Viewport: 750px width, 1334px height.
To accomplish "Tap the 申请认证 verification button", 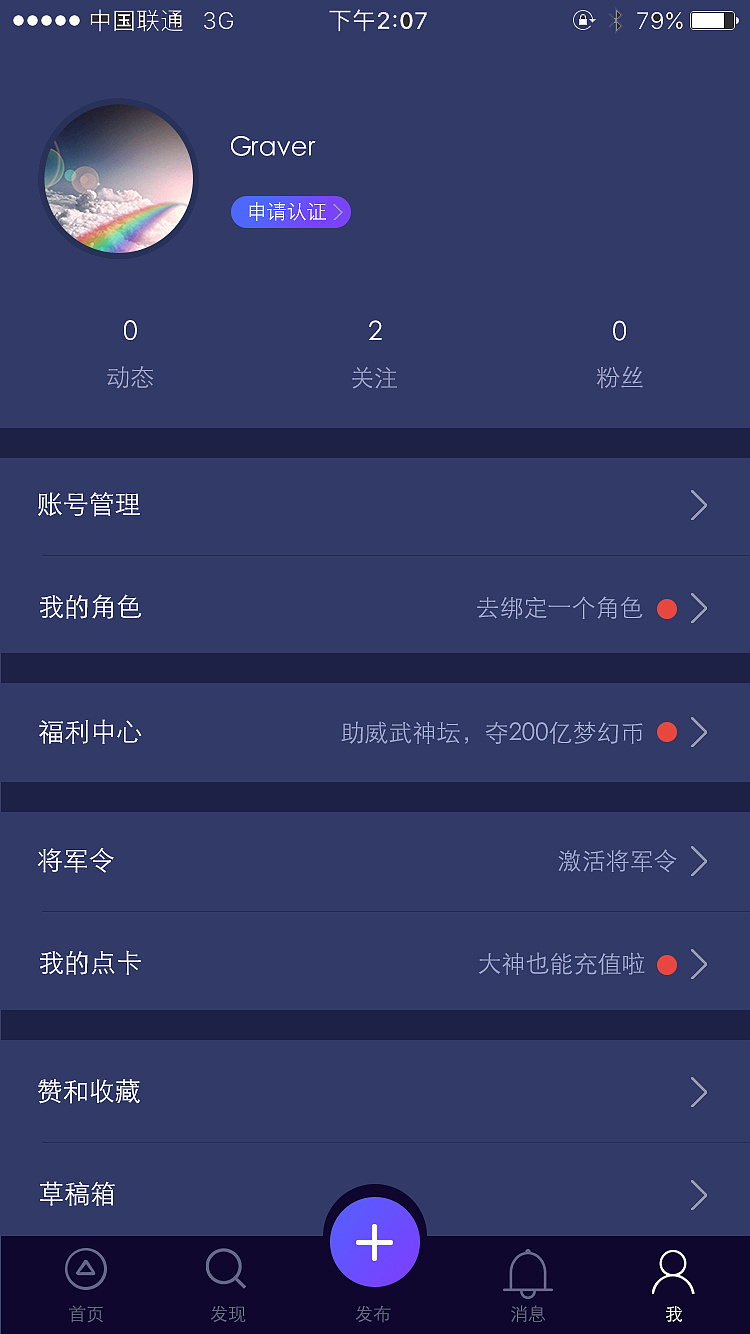I will click(x=291, y=212).
